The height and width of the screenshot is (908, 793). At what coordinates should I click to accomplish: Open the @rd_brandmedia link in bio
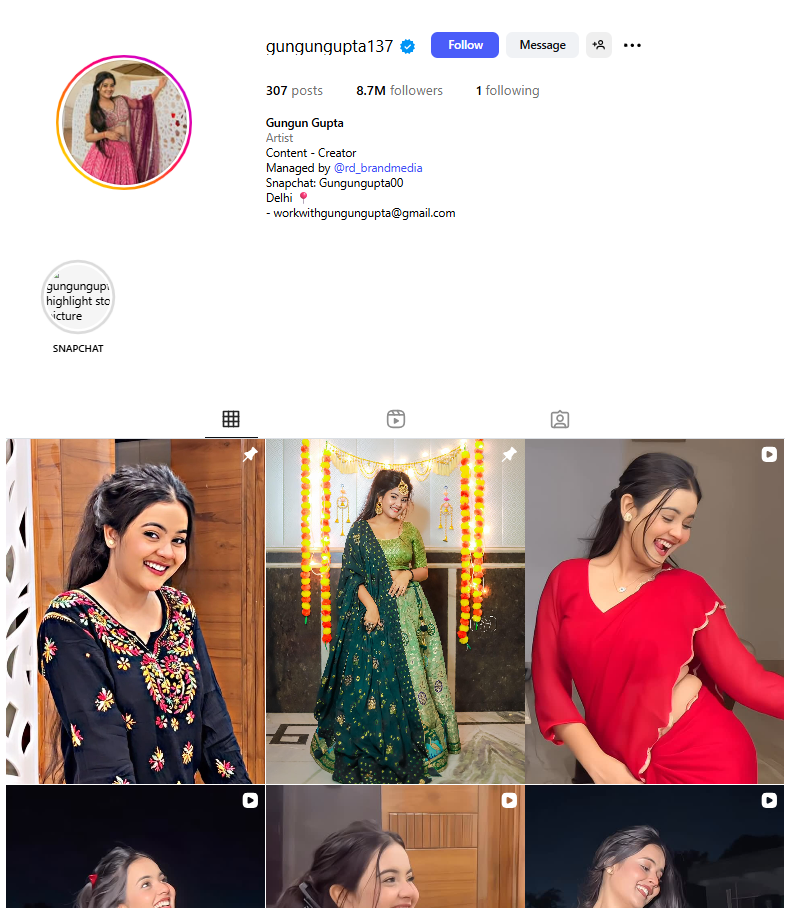tap(378, 168)
